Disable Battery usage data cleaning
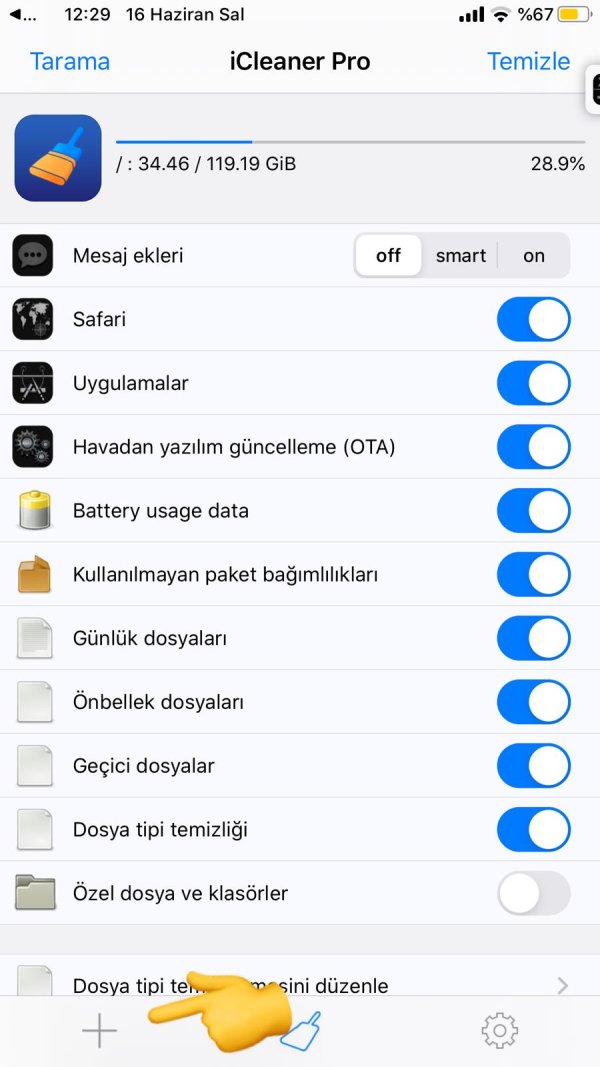 533,511
